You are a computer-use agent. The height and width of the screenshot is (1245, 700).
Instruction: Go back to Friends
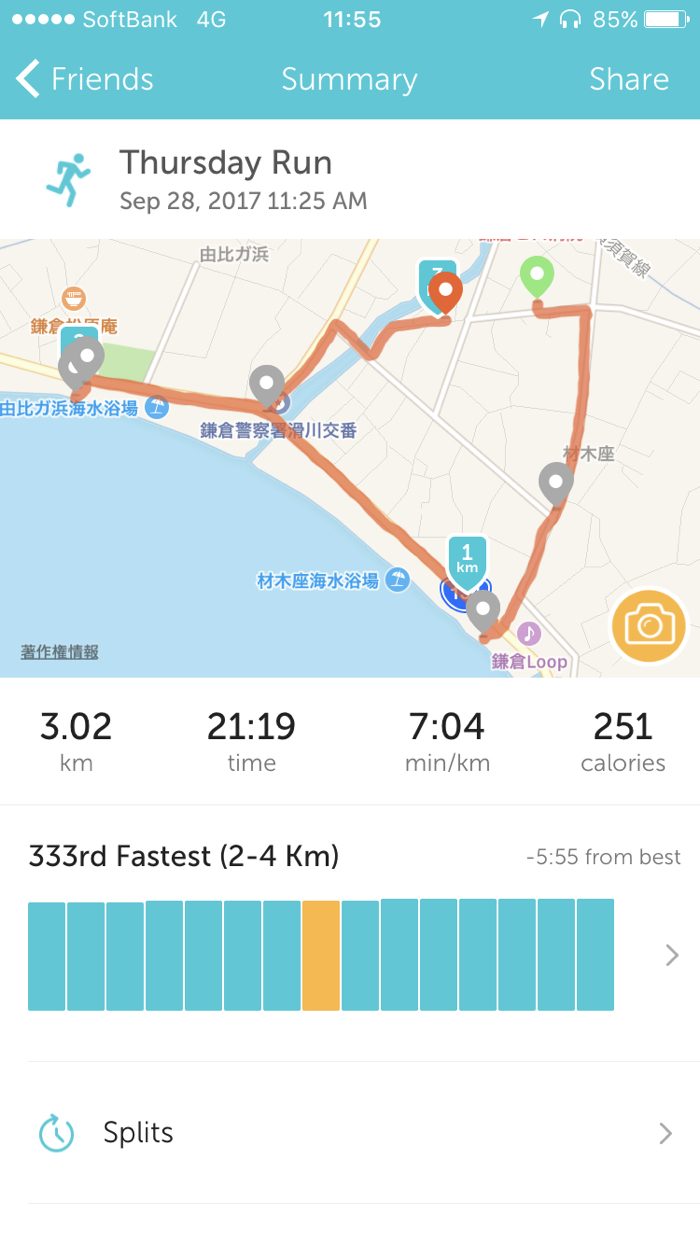point(85,80)
